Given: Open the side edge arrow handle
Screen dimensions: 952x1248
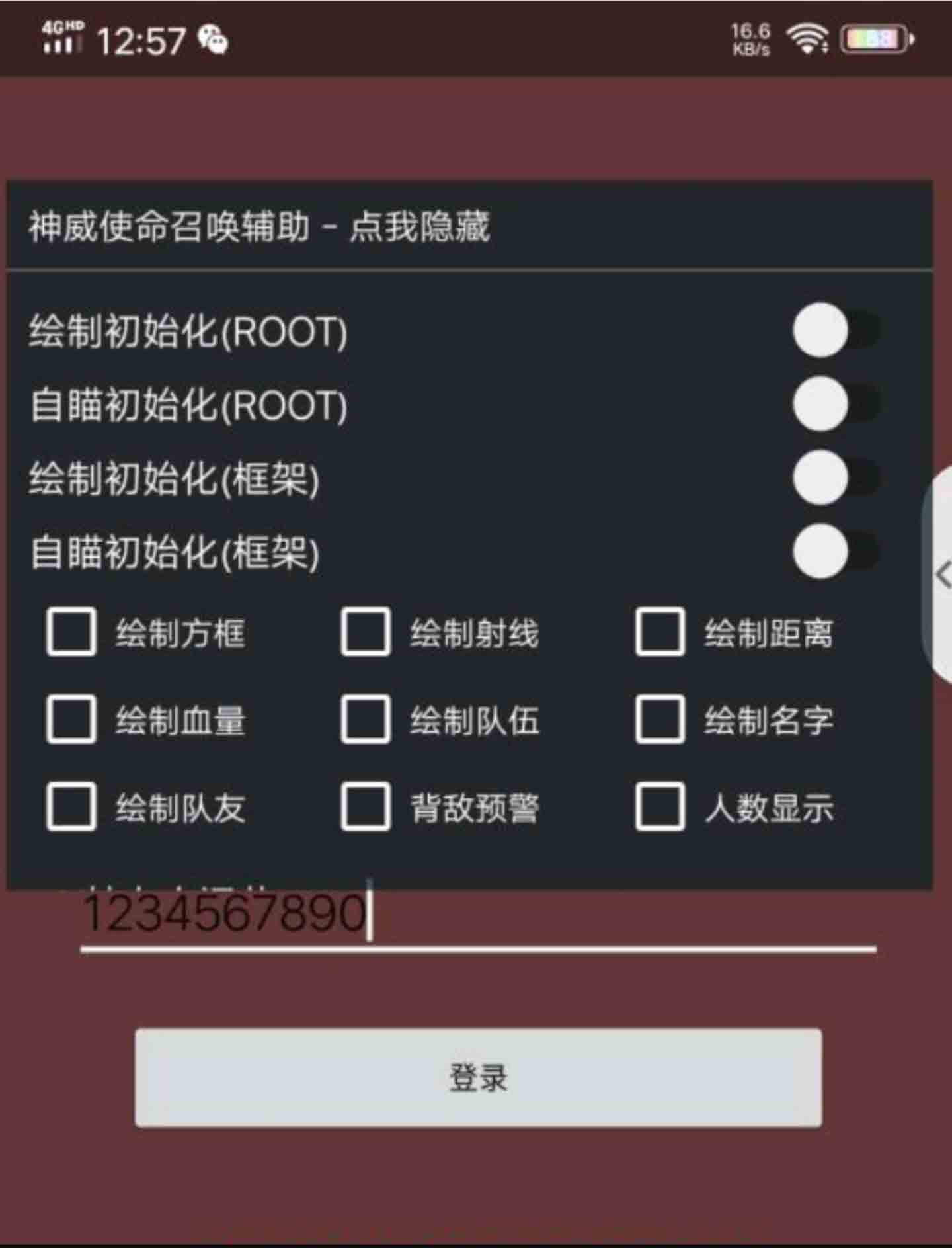Looking at the screenshot, I should click(941, 574).
